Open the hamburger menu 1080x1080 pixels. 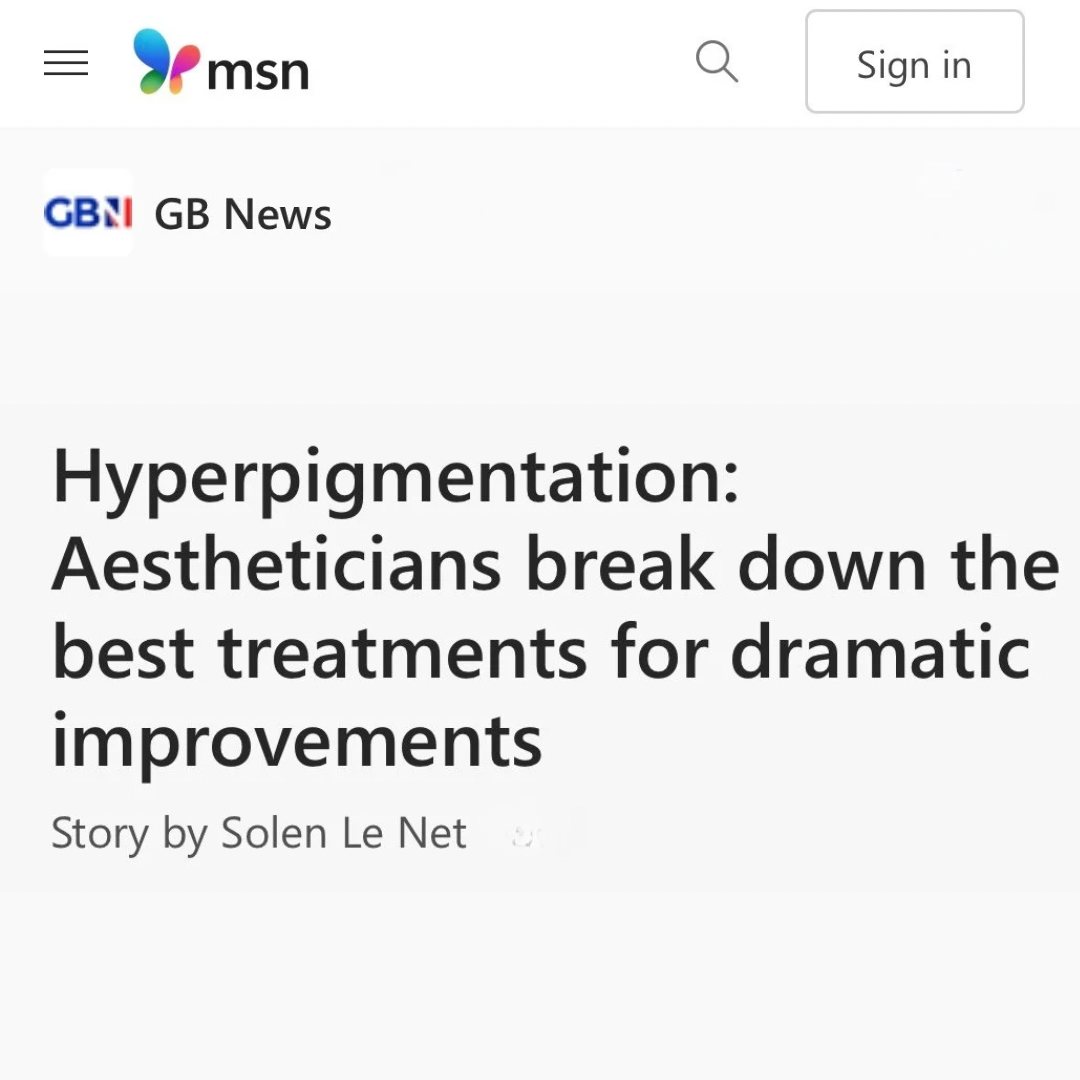(66, 64)
